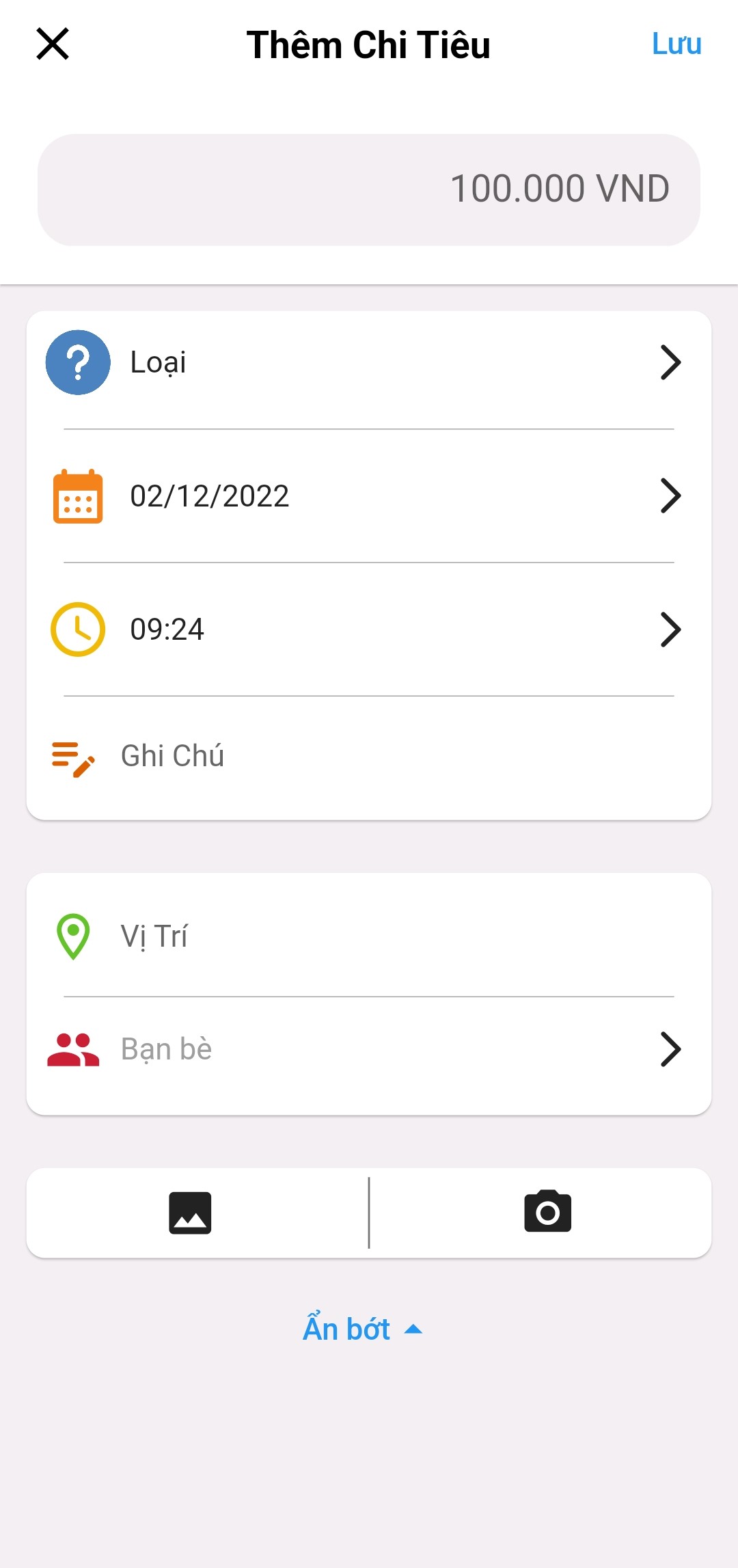
Task: Open the camera to attach a photo
Action: [547, 1227]
